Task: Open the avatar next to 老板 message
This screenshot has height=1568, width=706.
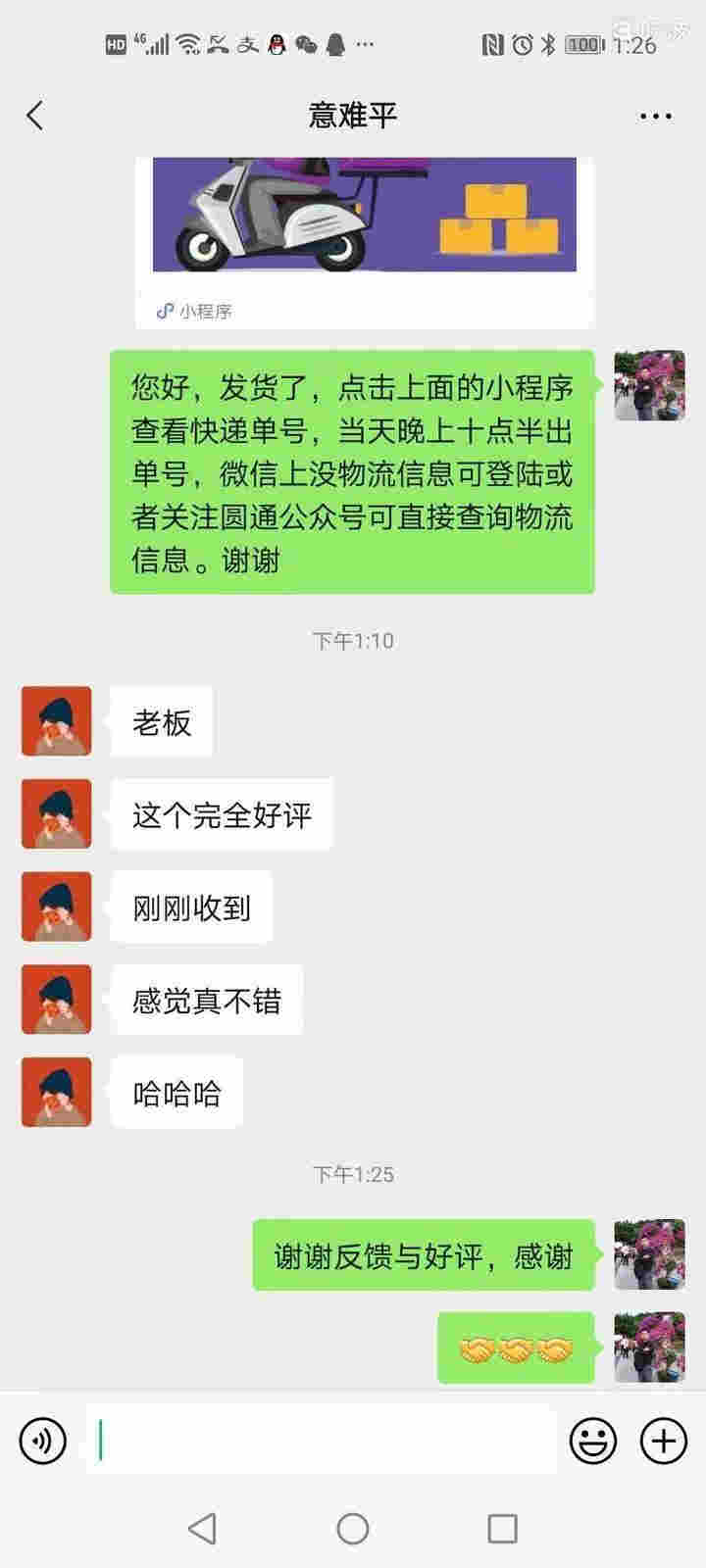Action: click(57, 721)
